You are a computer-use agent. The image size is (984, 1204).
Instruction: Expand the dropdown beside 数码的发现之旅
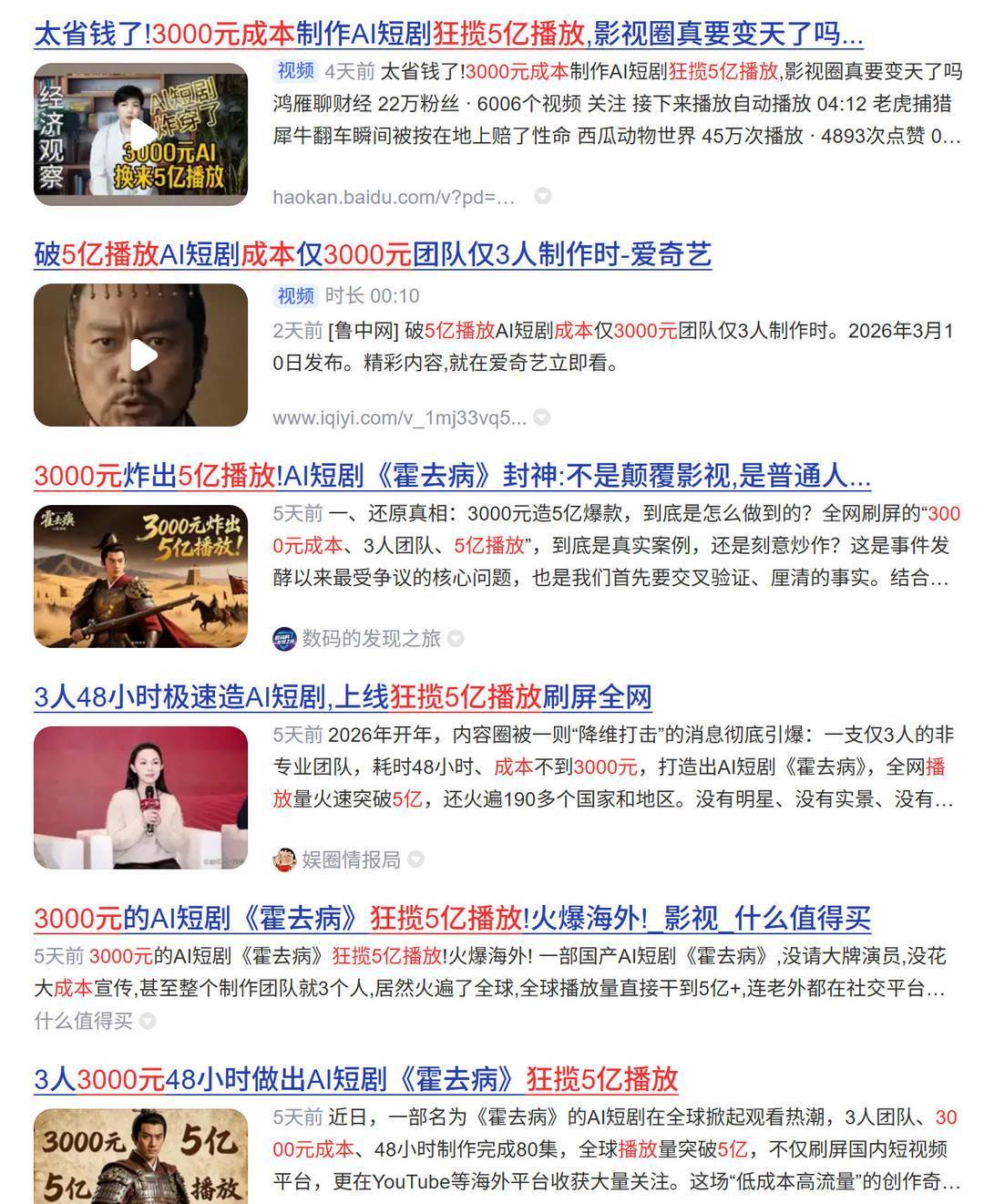pyautogui.click(x=456, y=638)
